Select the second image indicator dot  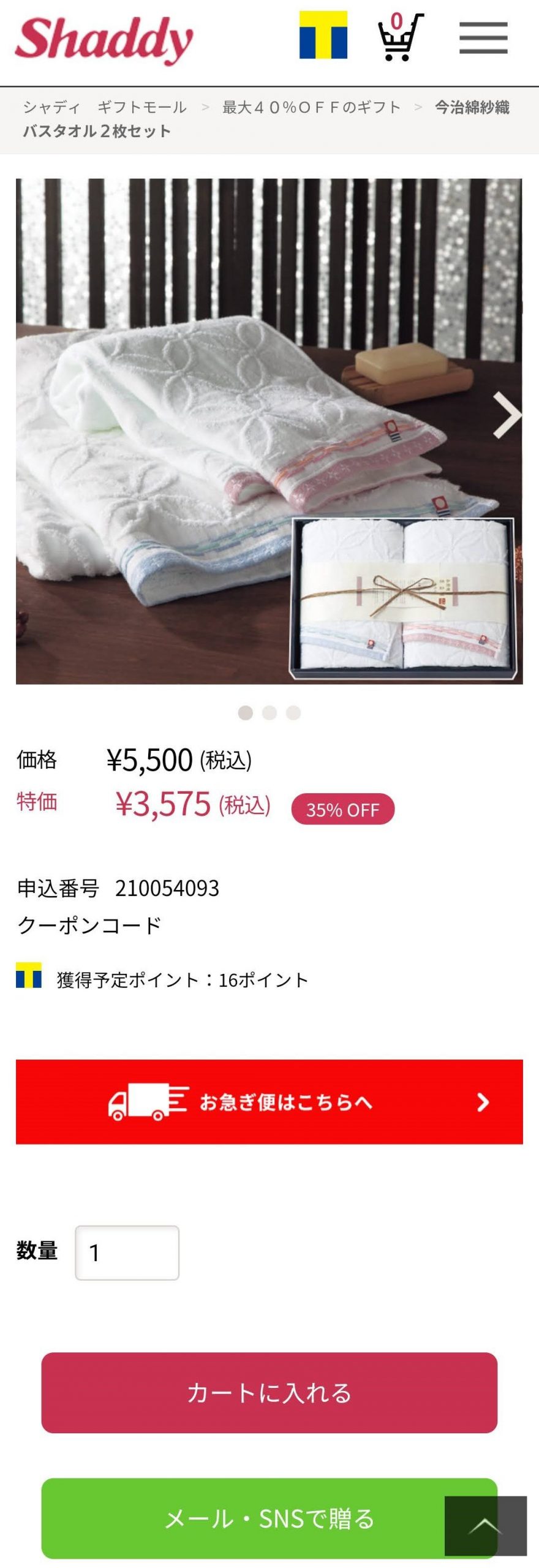[x=269, y=713]
